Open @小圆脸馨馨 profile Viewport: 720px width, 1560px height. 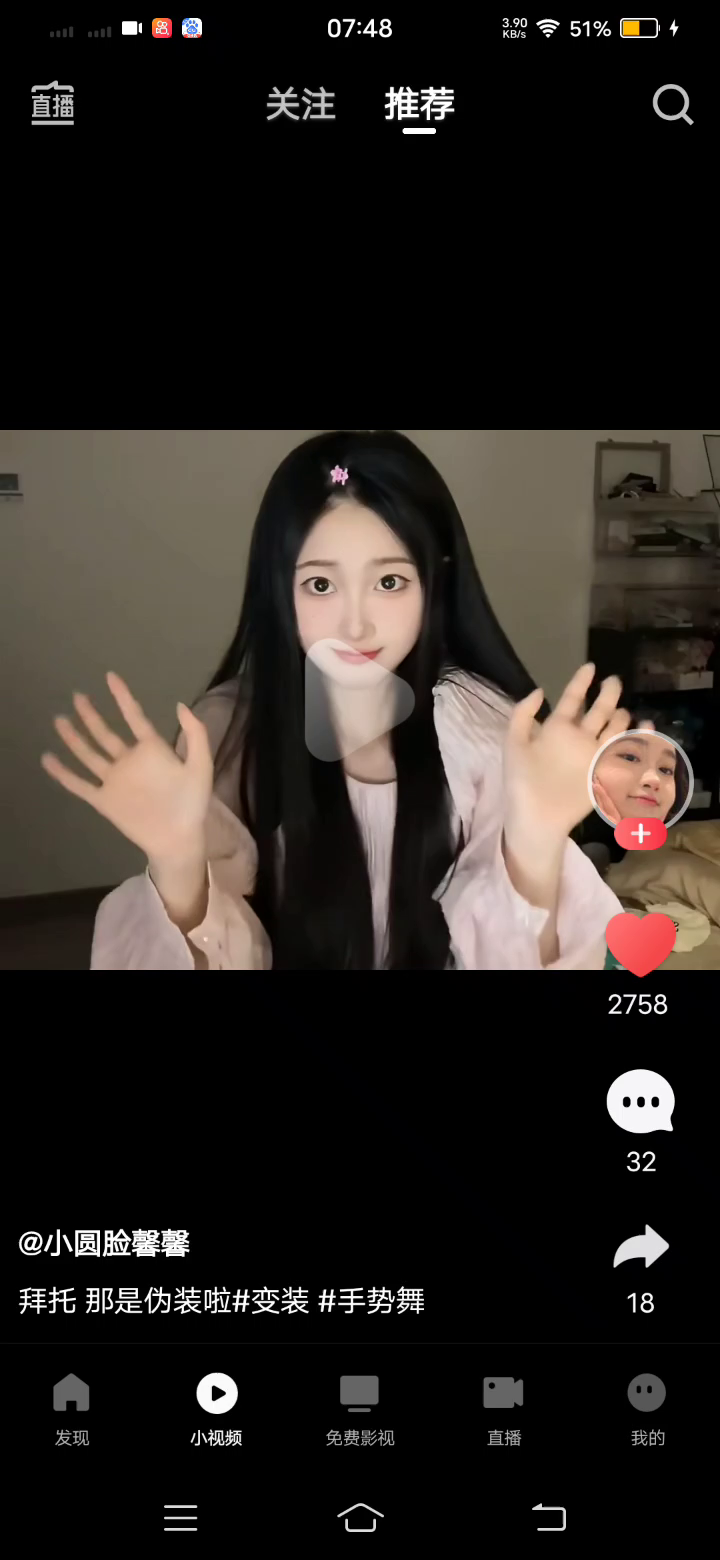pos(104,1243)
